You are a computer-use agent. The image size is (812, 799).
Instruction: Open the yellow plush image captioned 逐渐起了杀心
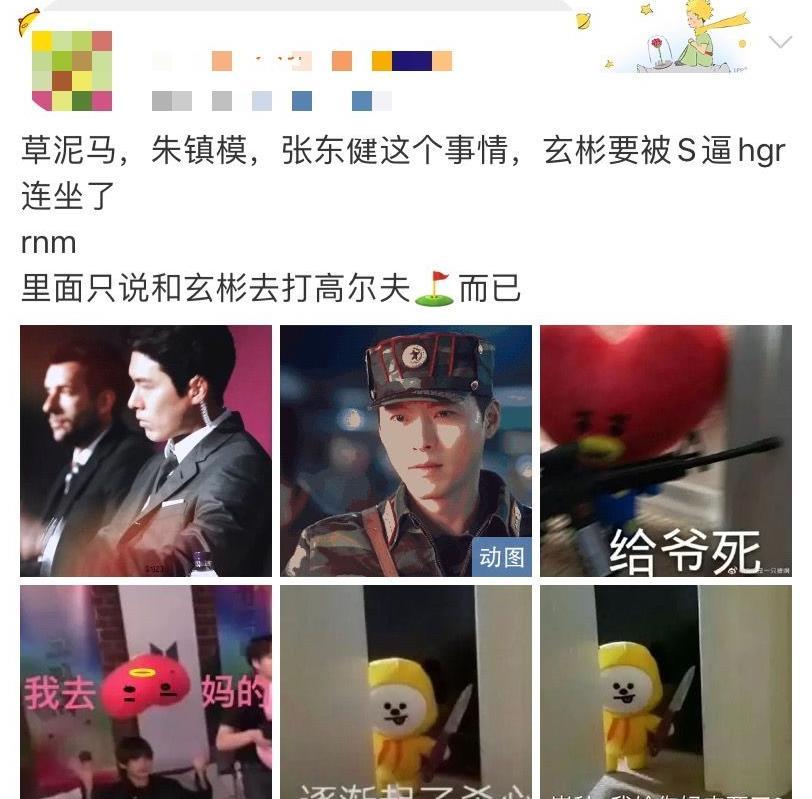pos(406,692)
